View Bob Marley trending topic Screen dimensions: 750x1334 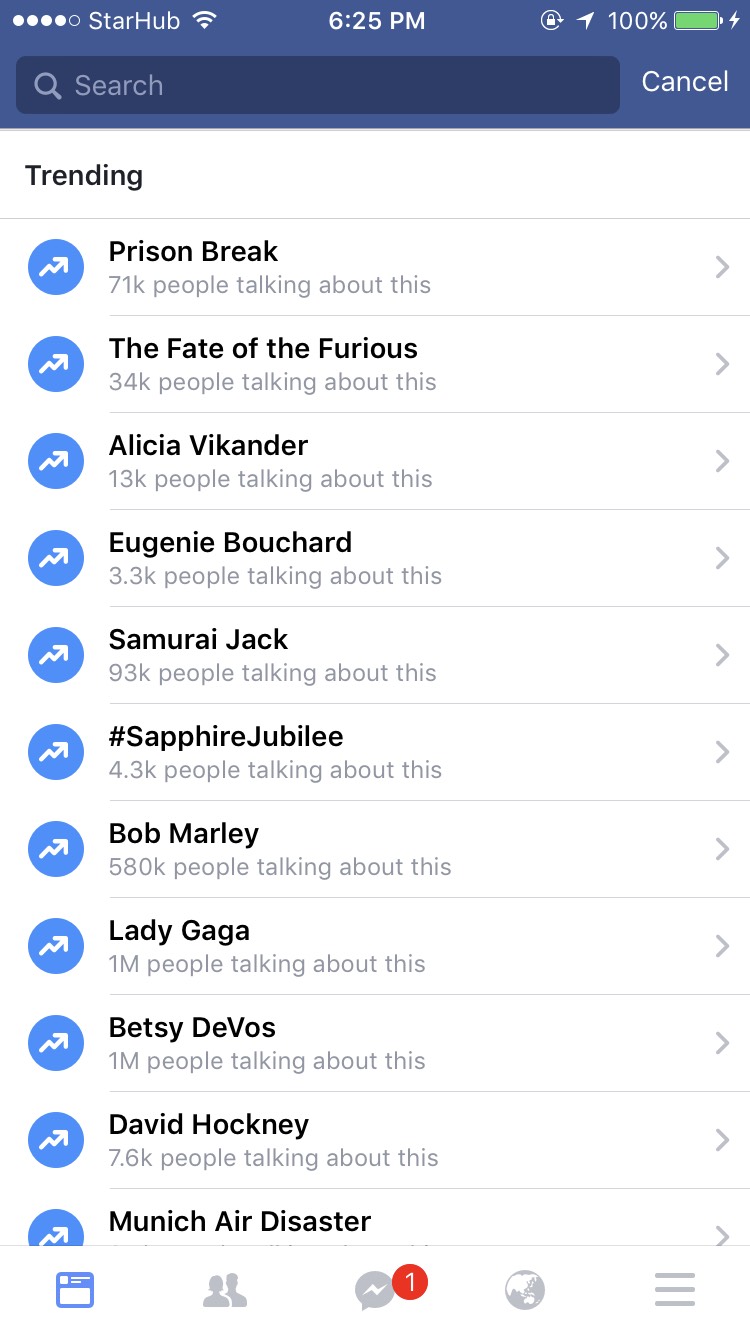point(375,849)
